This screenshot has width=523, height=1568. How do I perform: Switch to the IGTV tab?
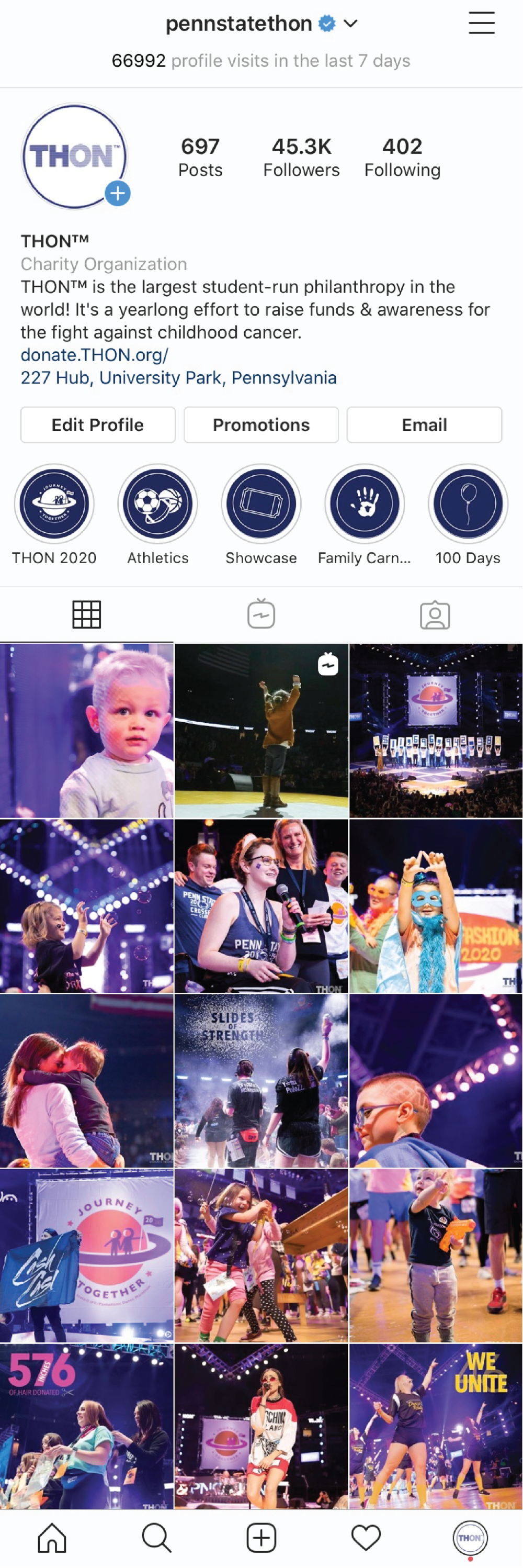261,614
